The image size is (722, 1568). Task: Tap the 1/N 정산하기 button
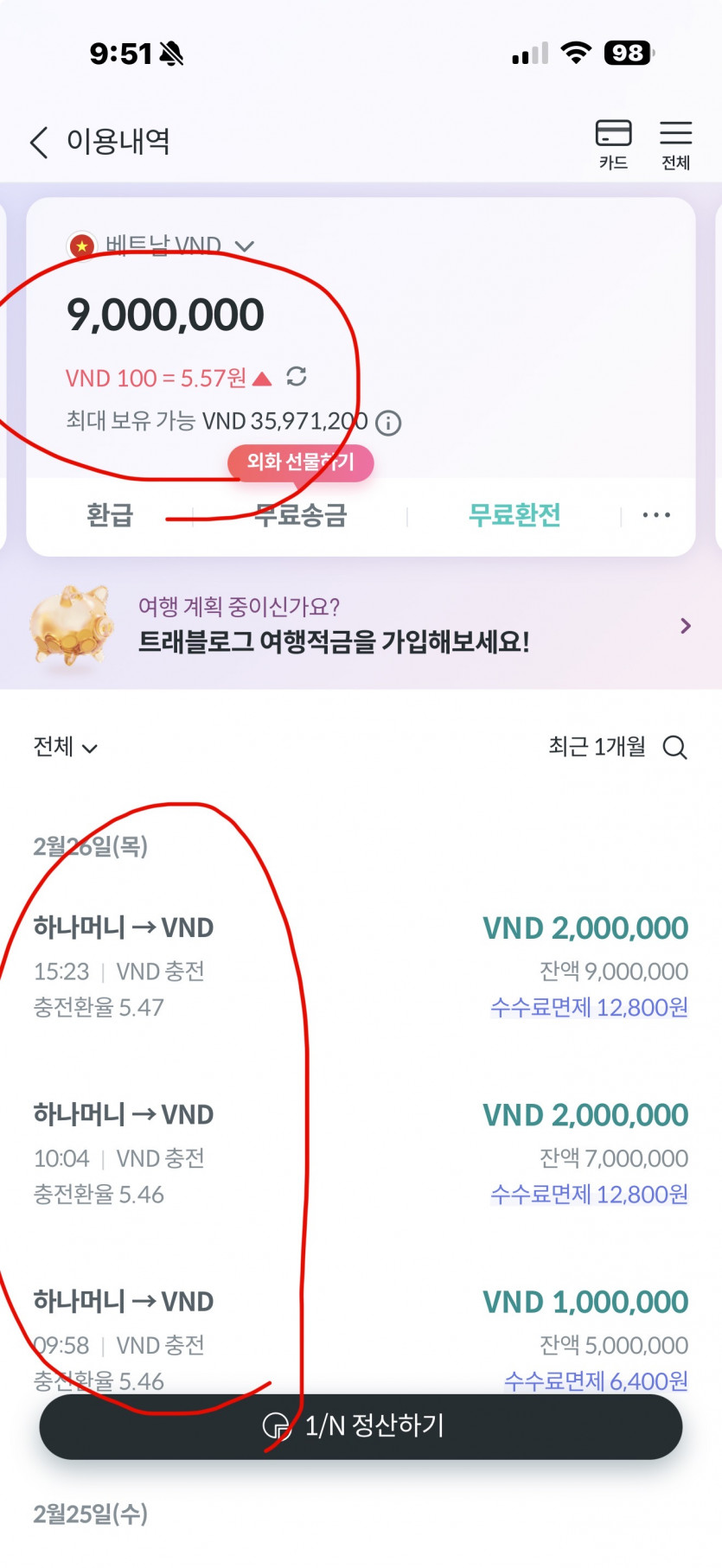[x=361, y=1425]
